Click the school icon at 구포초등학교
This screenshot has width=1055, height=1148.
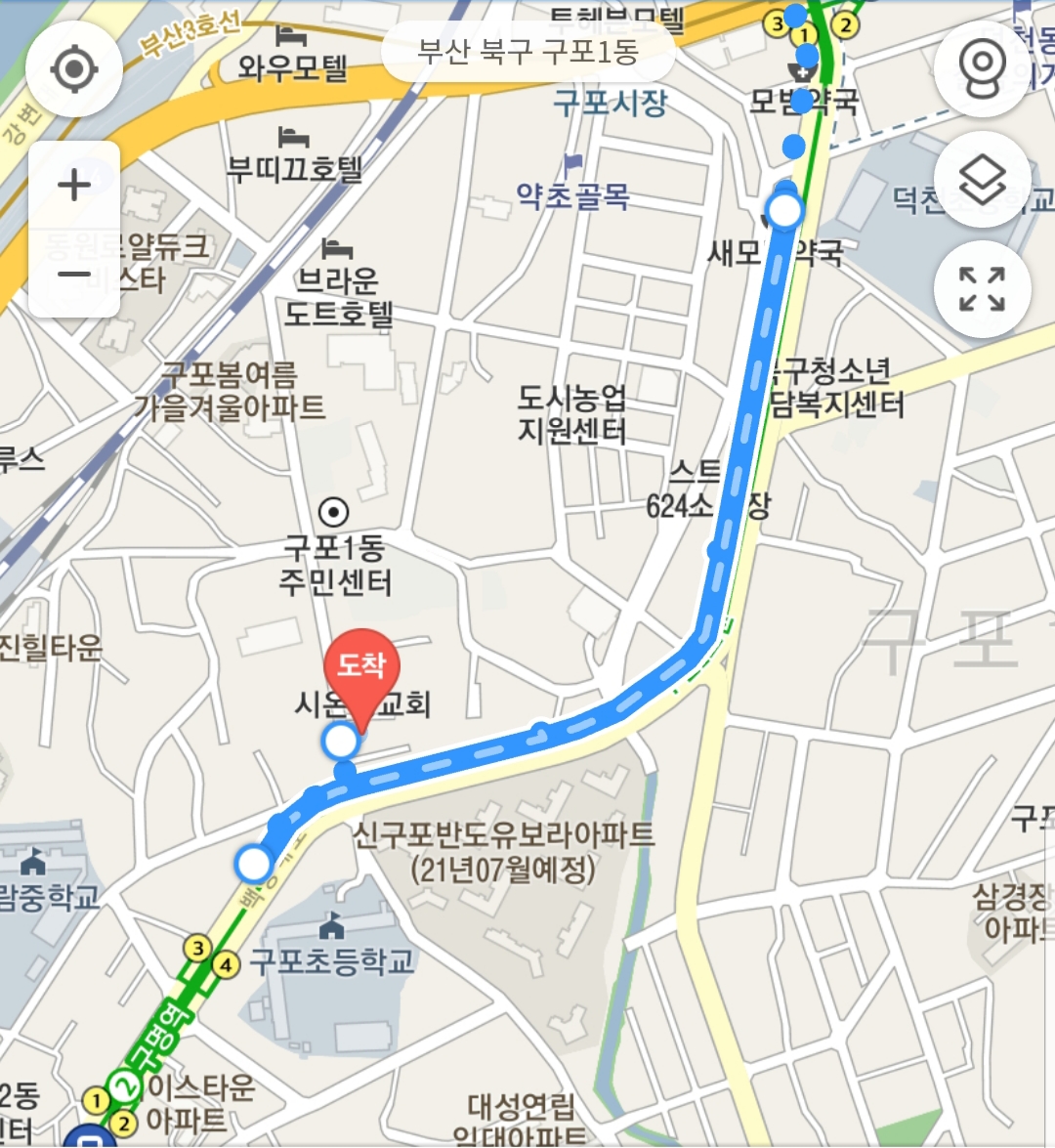point(331,927)
